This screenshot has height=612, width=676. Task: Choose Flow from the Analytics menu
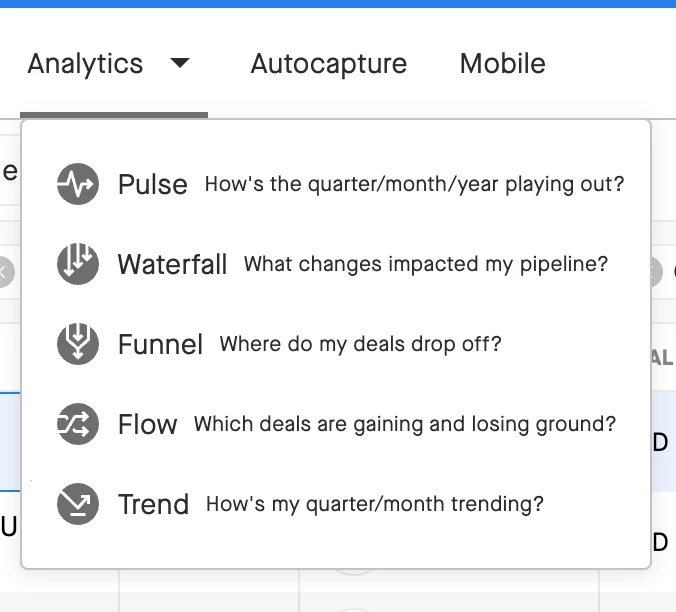click(147, 424)
